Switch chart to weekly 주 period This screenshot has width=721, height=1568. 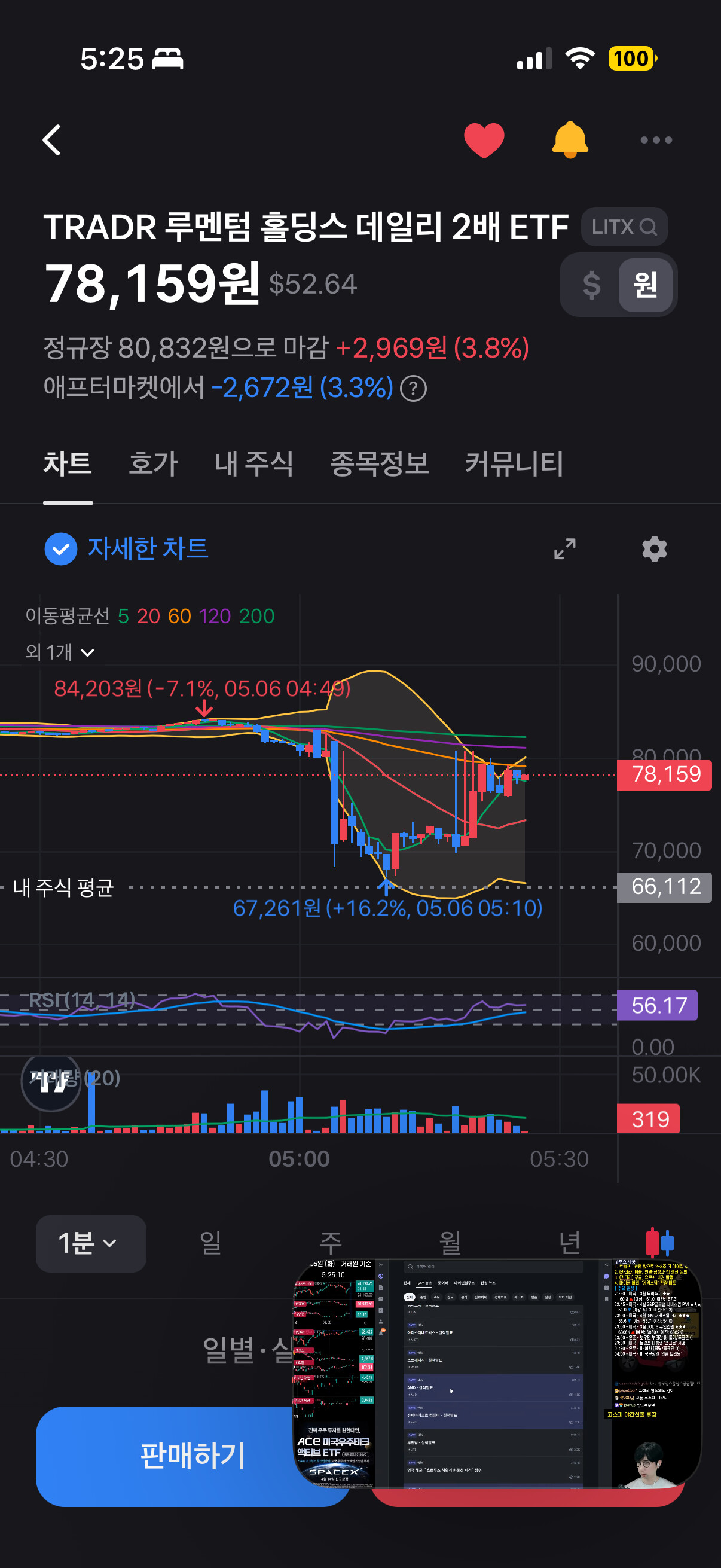331,1243
